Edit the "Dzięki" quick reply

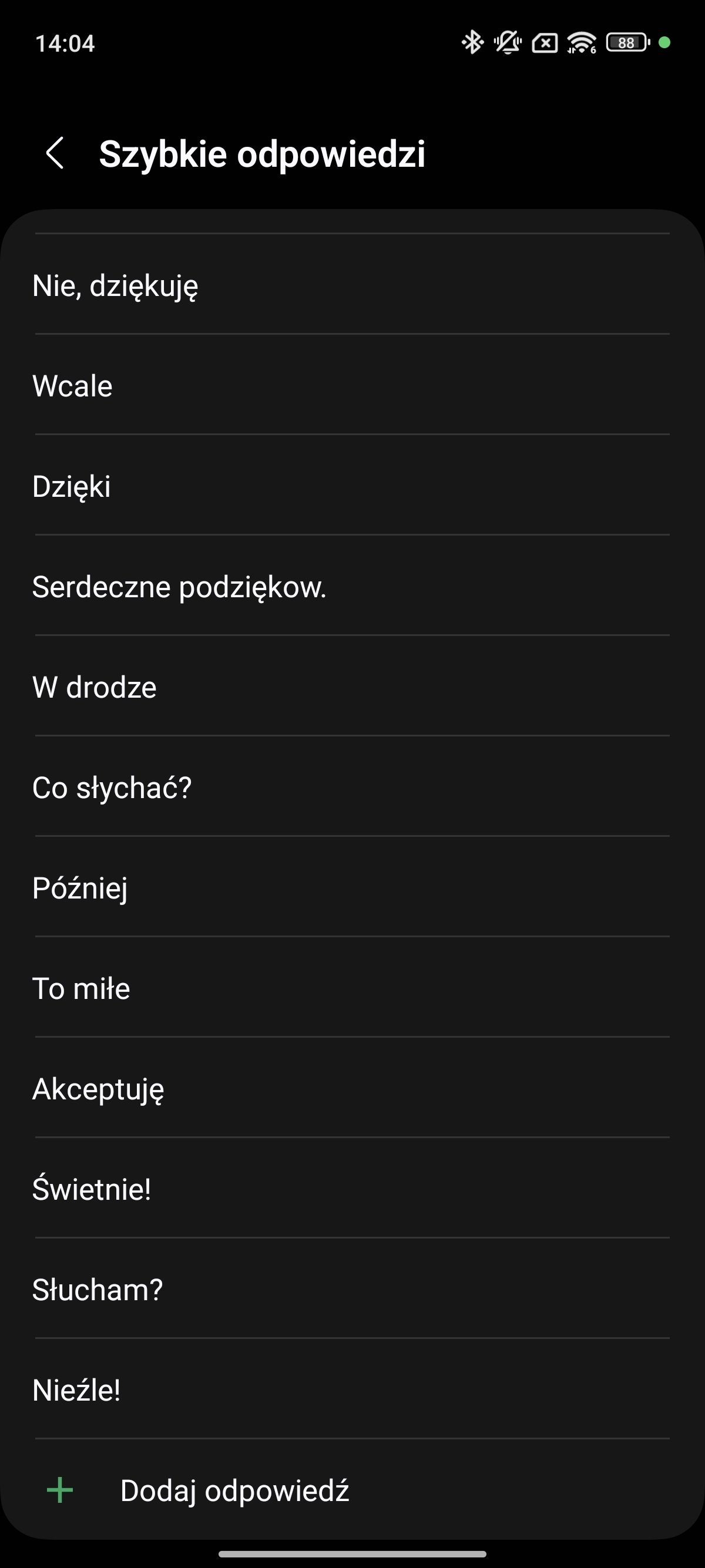click(x=352, y=485)
